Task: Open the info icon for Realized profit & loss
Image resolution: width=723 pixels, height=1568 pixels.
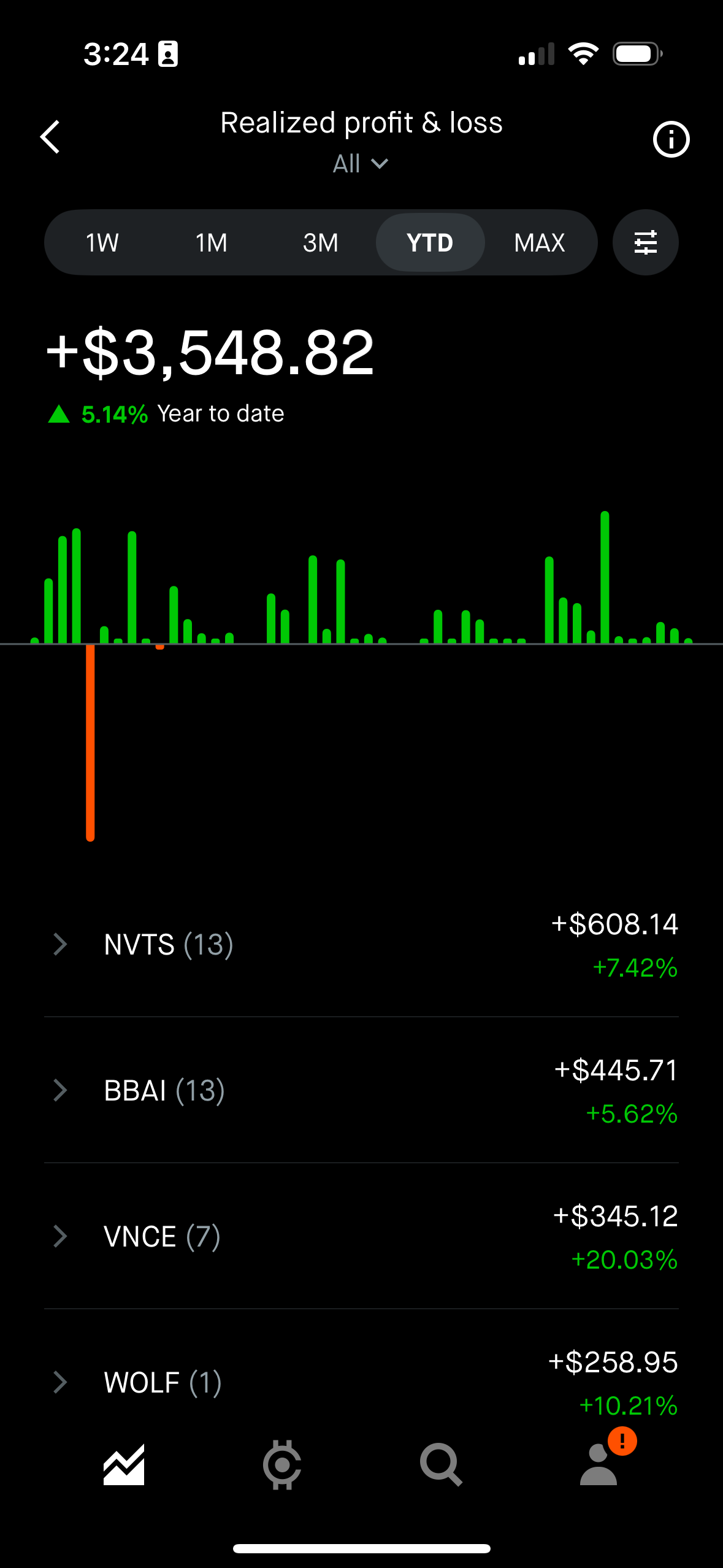Action: (x=671, y=139)
